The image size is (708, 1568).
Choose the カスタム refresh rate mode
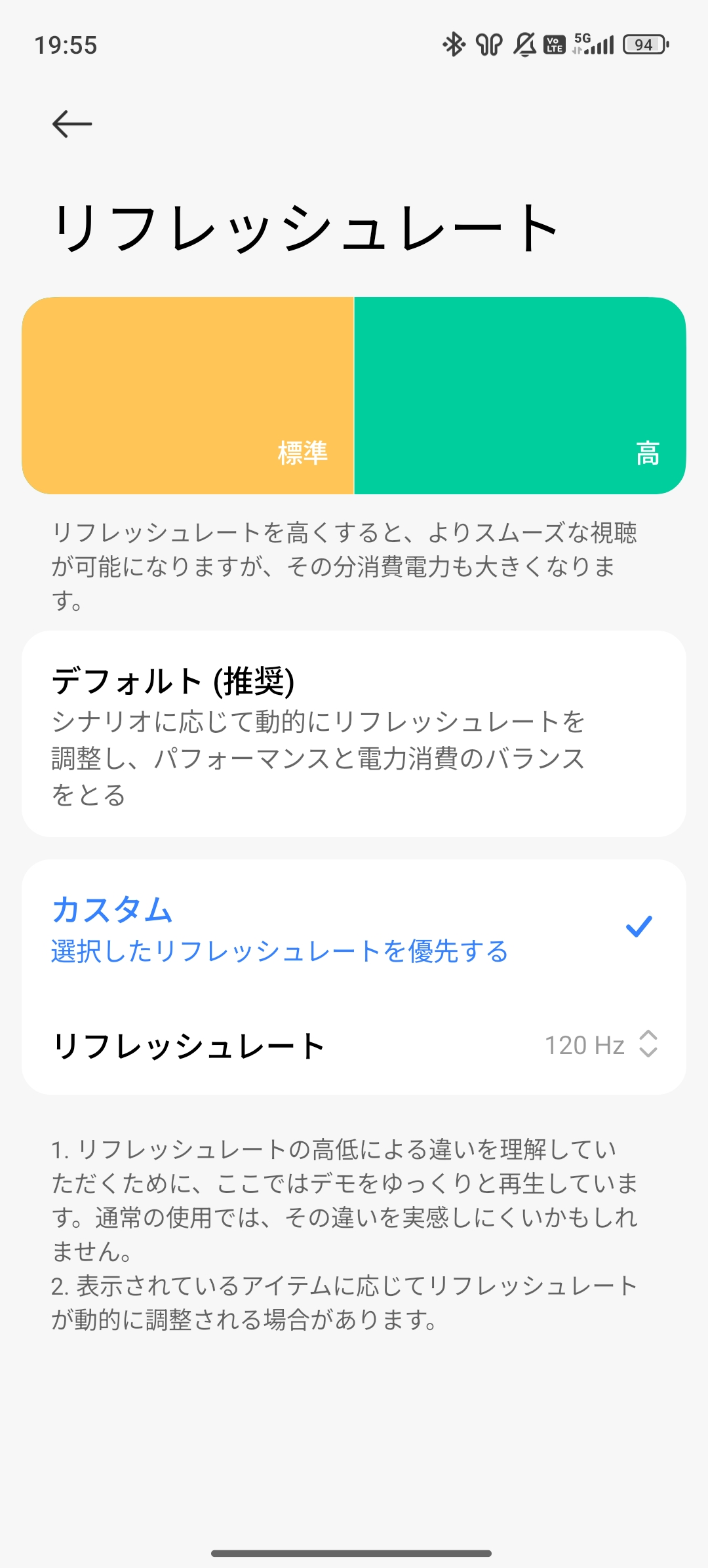[x=354, y=928]
